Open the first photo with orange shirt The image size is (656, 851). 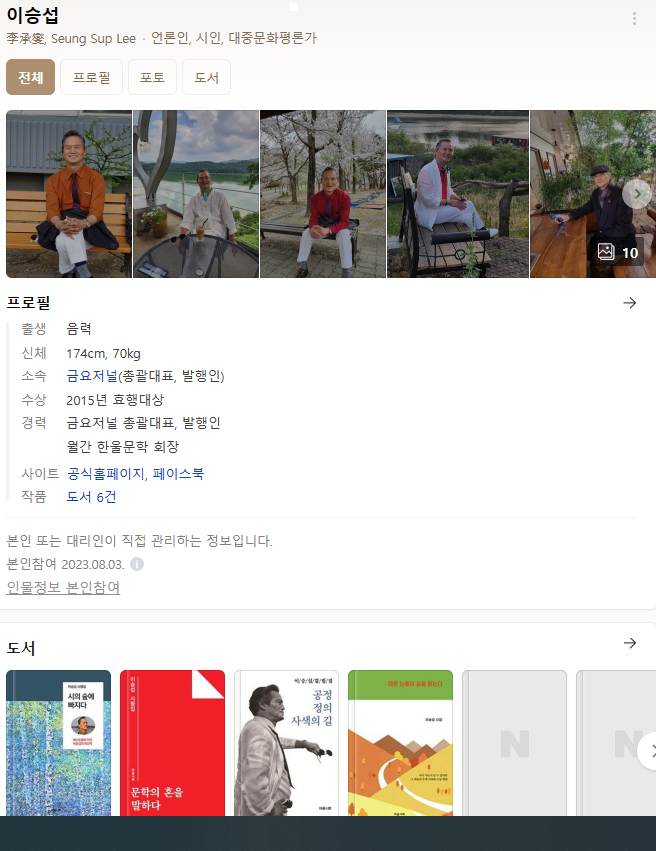tap(69, 194)
